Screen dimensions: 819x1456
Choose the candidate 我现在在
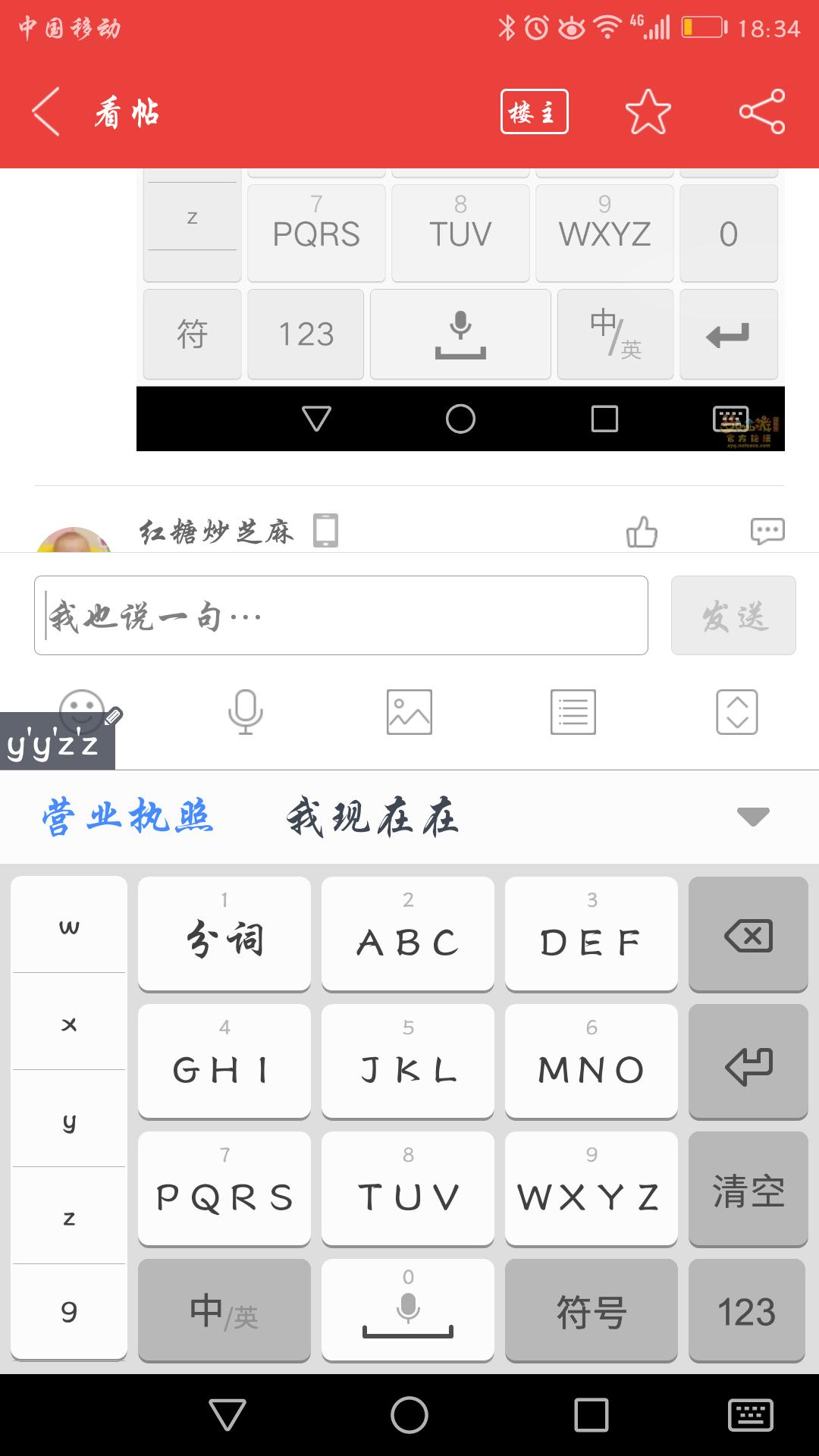(372, 817)
